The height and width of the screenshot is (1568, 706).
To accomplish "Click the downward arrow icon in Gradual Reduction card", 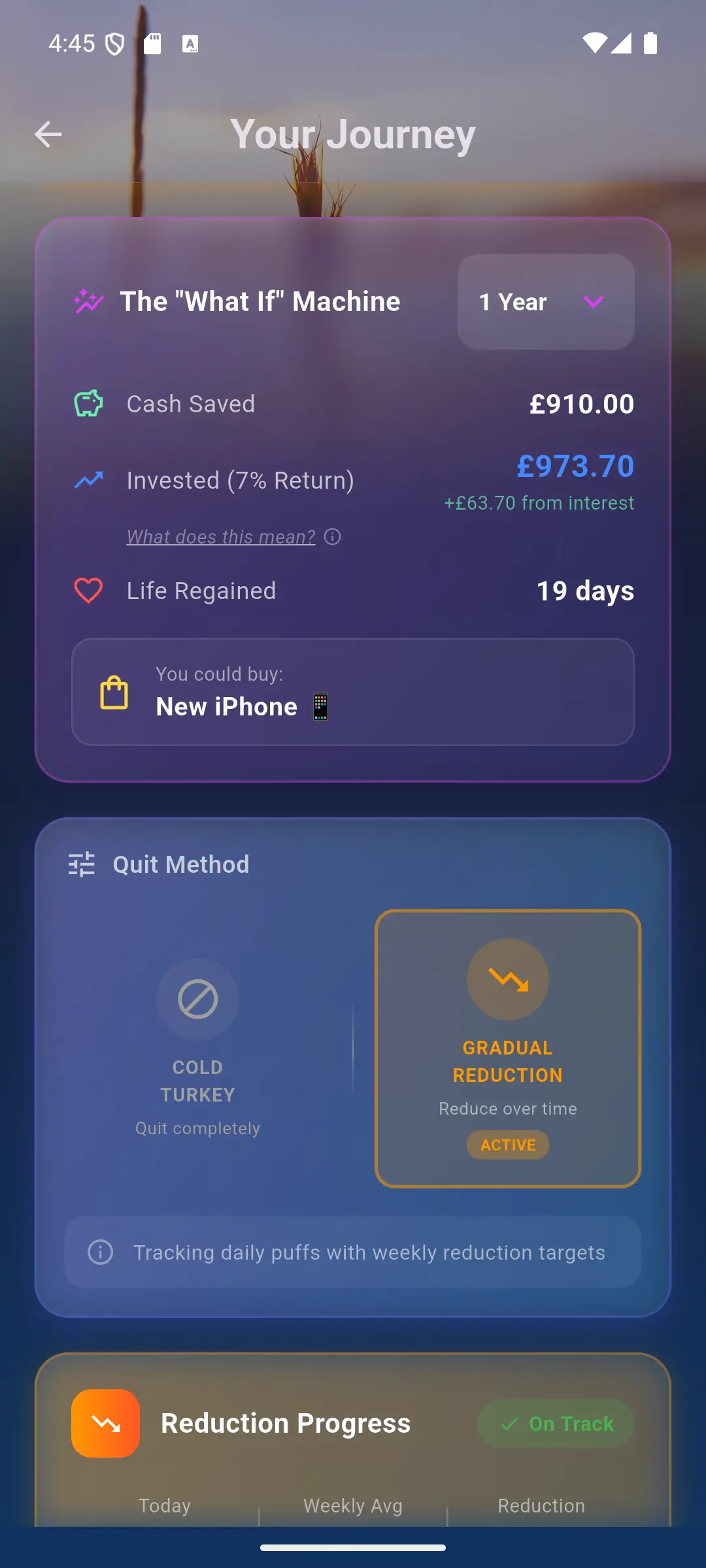I will coord(507,978).
